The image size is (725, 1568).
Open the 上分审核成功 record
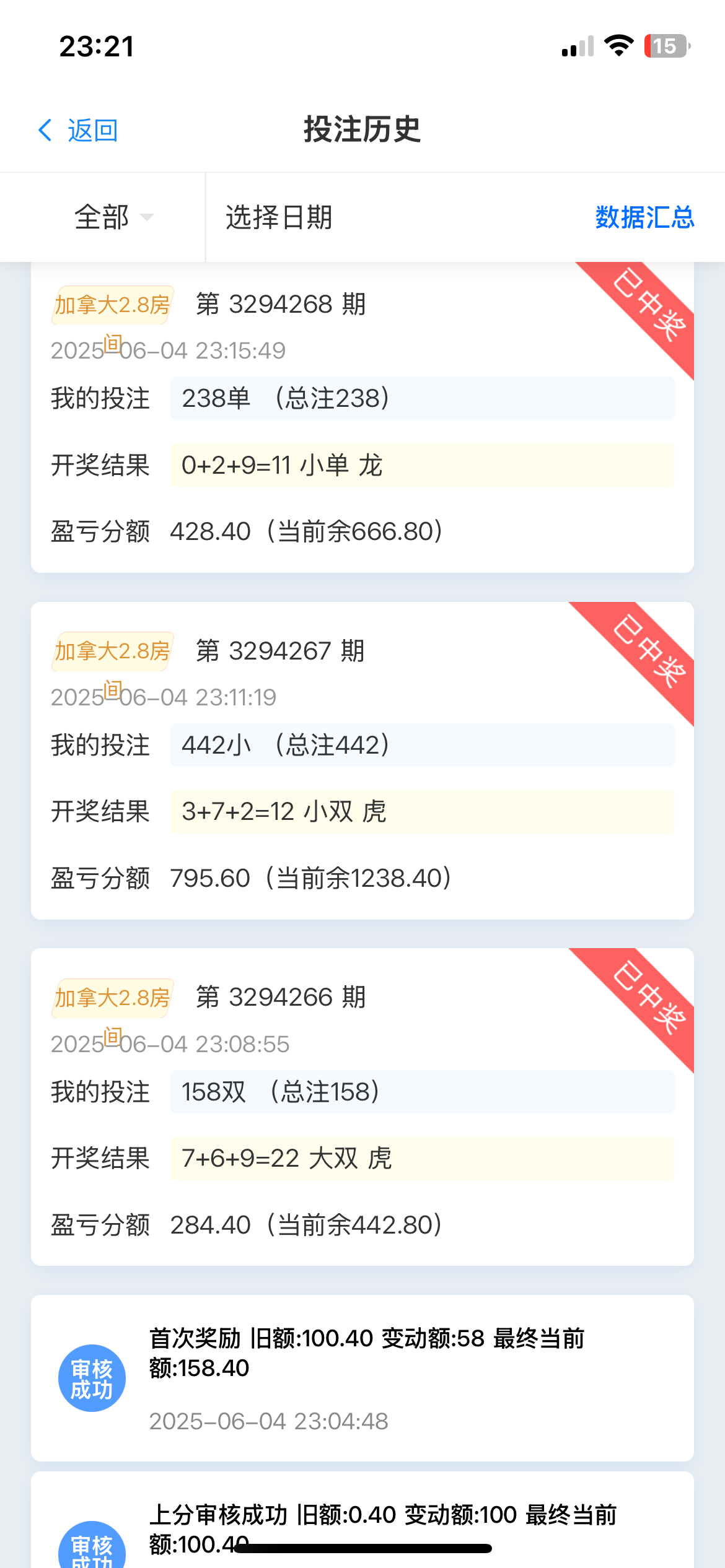362,1520
